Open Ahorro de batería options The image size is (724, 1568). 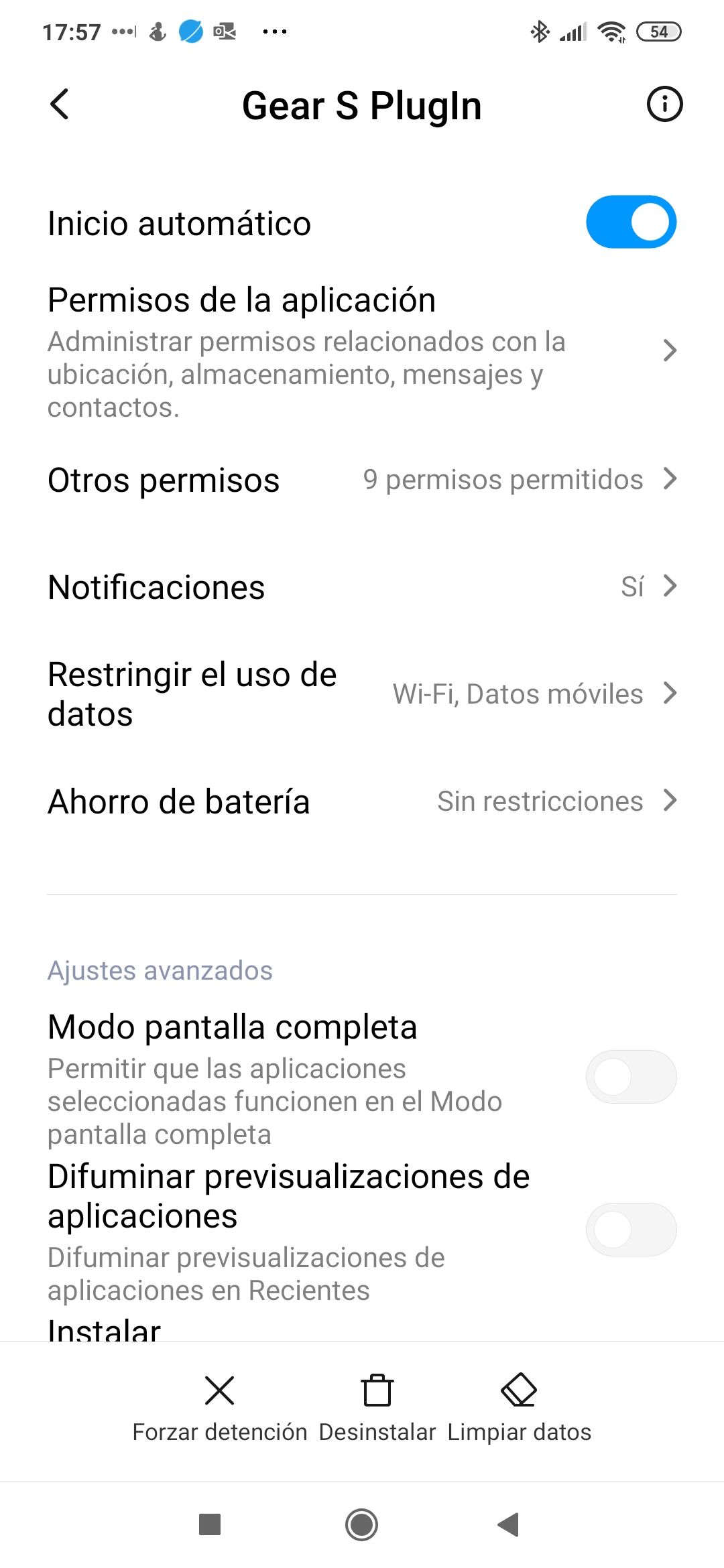tap(362, 801)
